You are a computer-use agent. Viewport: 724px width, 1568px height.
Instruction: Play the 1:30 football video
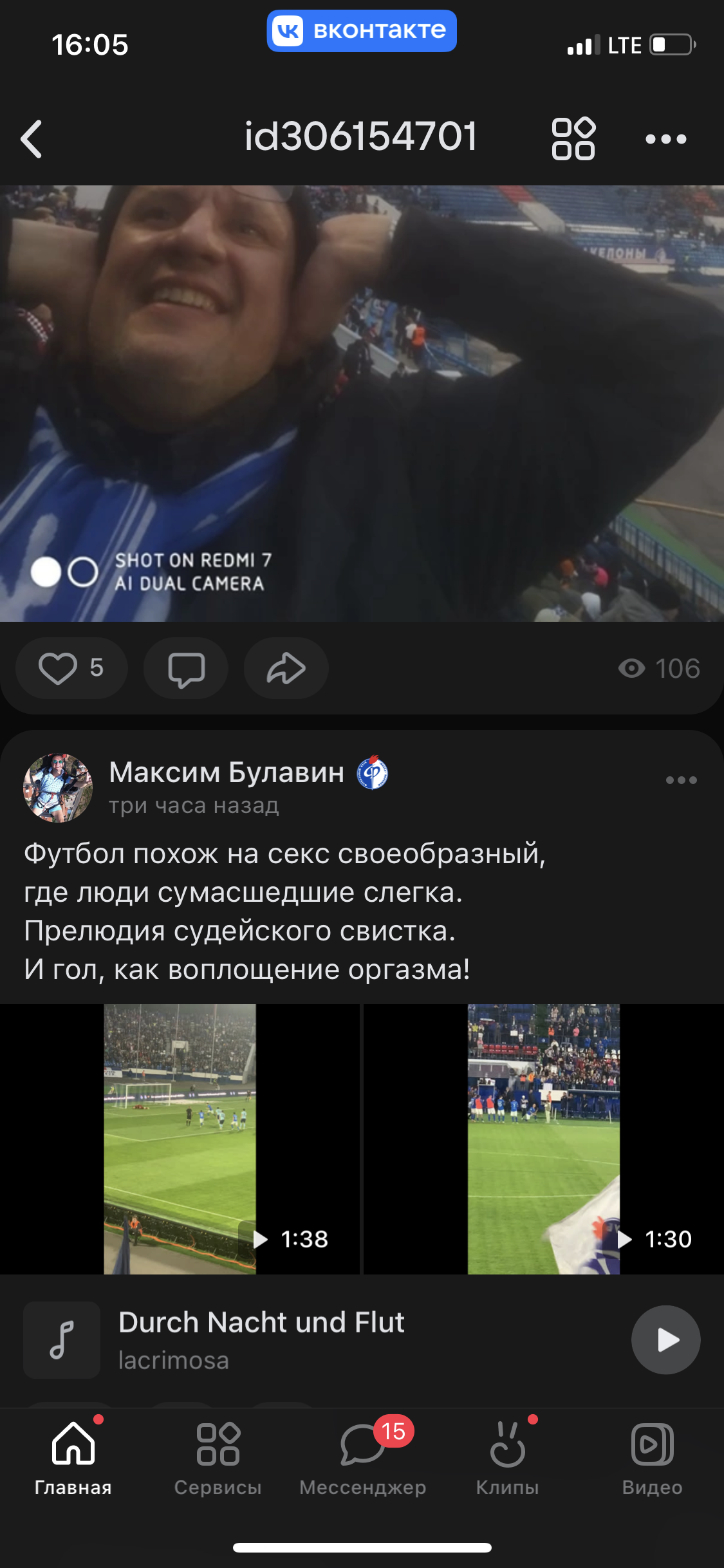click(x=544, y=1139)
